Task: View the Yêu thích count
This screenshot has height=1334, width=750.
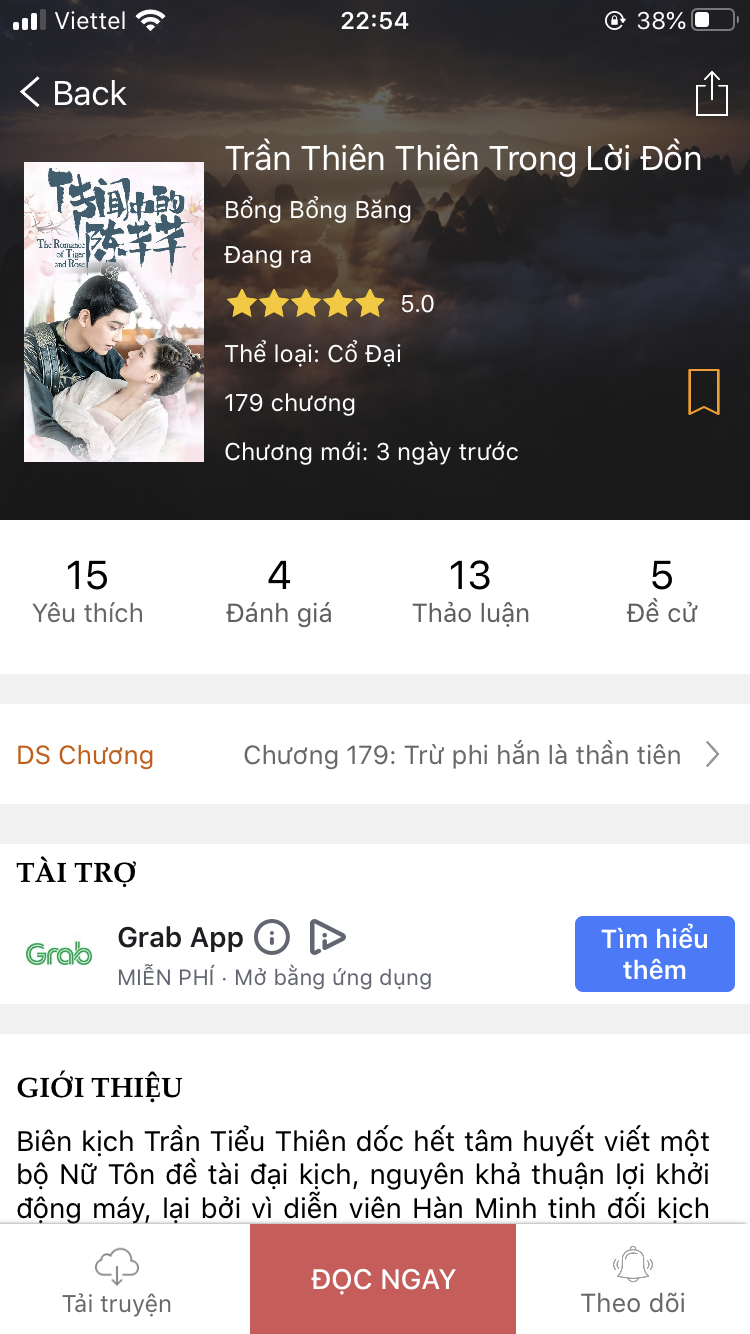Action: click(88, 591)
